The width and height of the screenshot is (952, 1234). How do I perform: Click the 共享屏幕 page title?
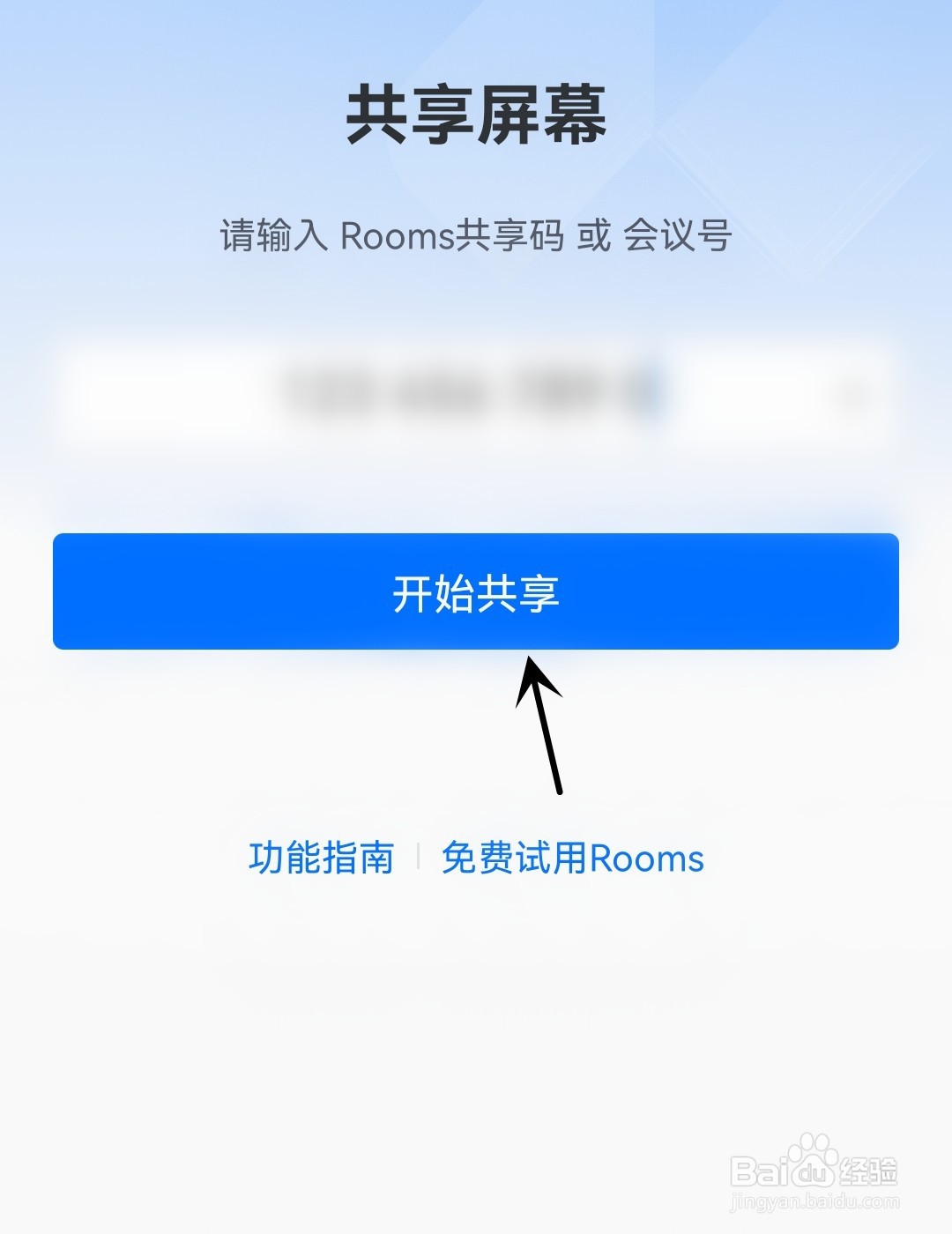(476, 115)
